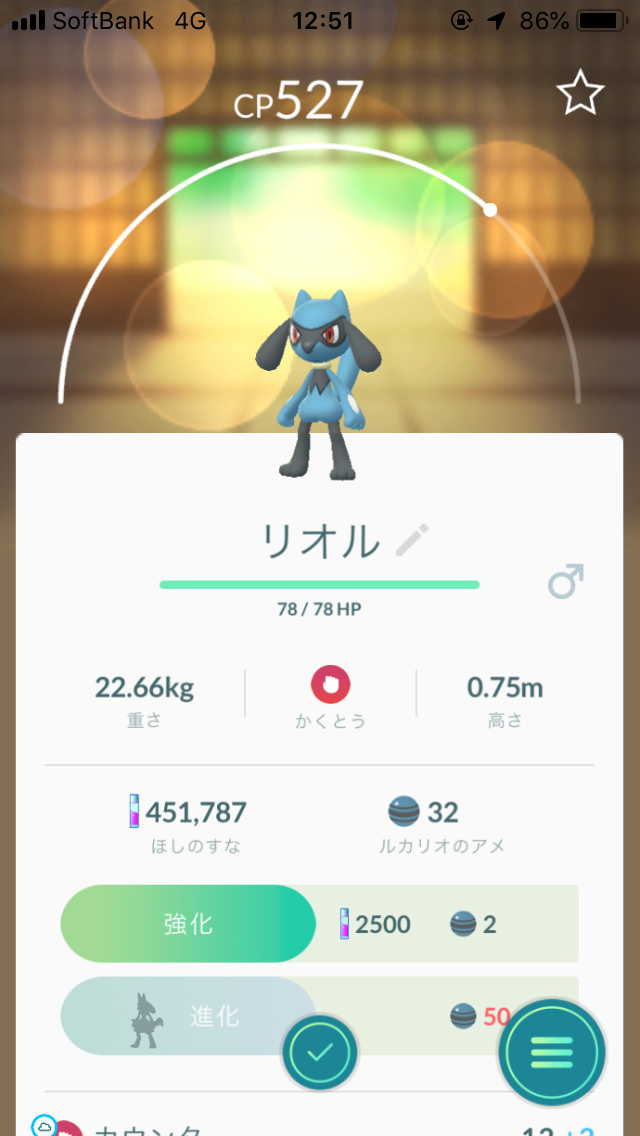Tap the Riolu Pokémon model

coord(318,384)
